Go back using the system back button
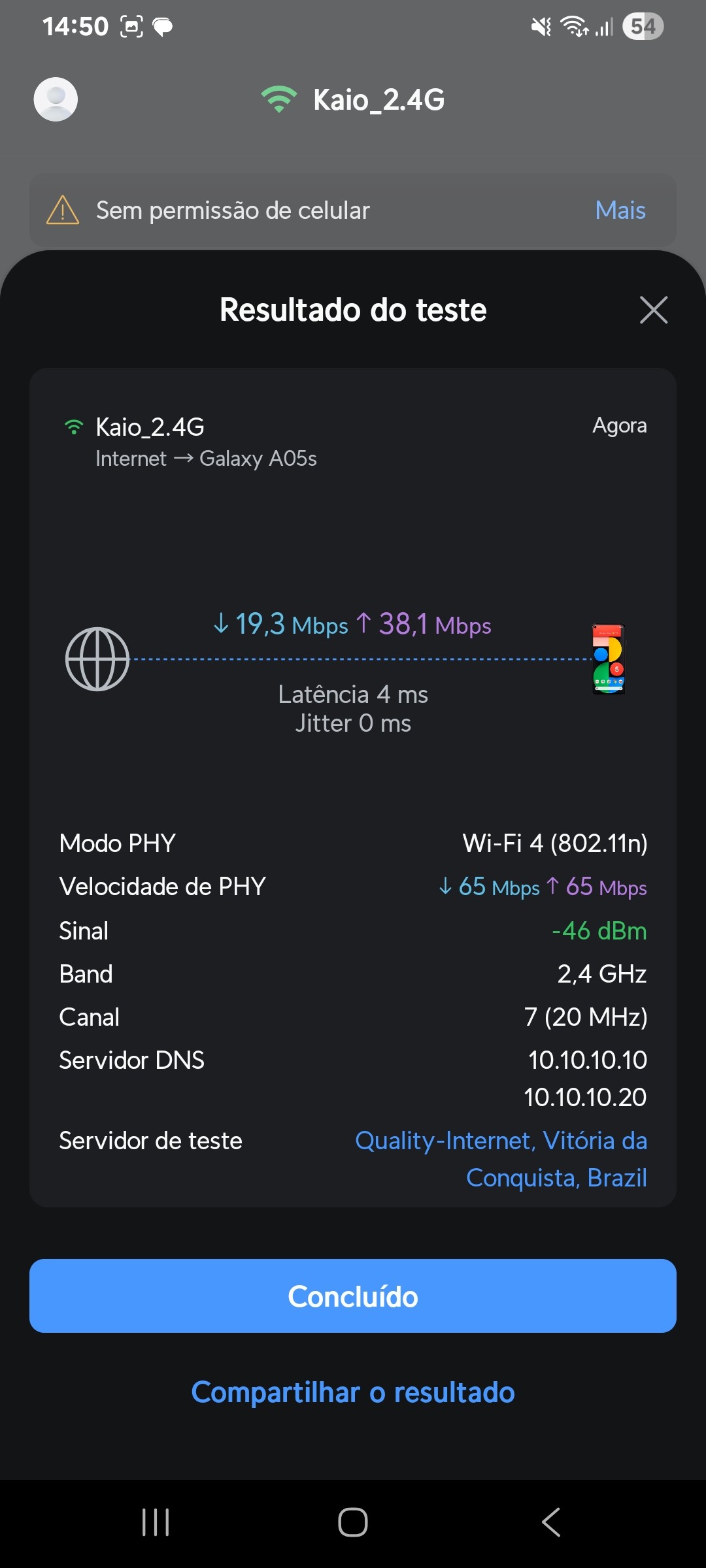 click(550, 1522)
